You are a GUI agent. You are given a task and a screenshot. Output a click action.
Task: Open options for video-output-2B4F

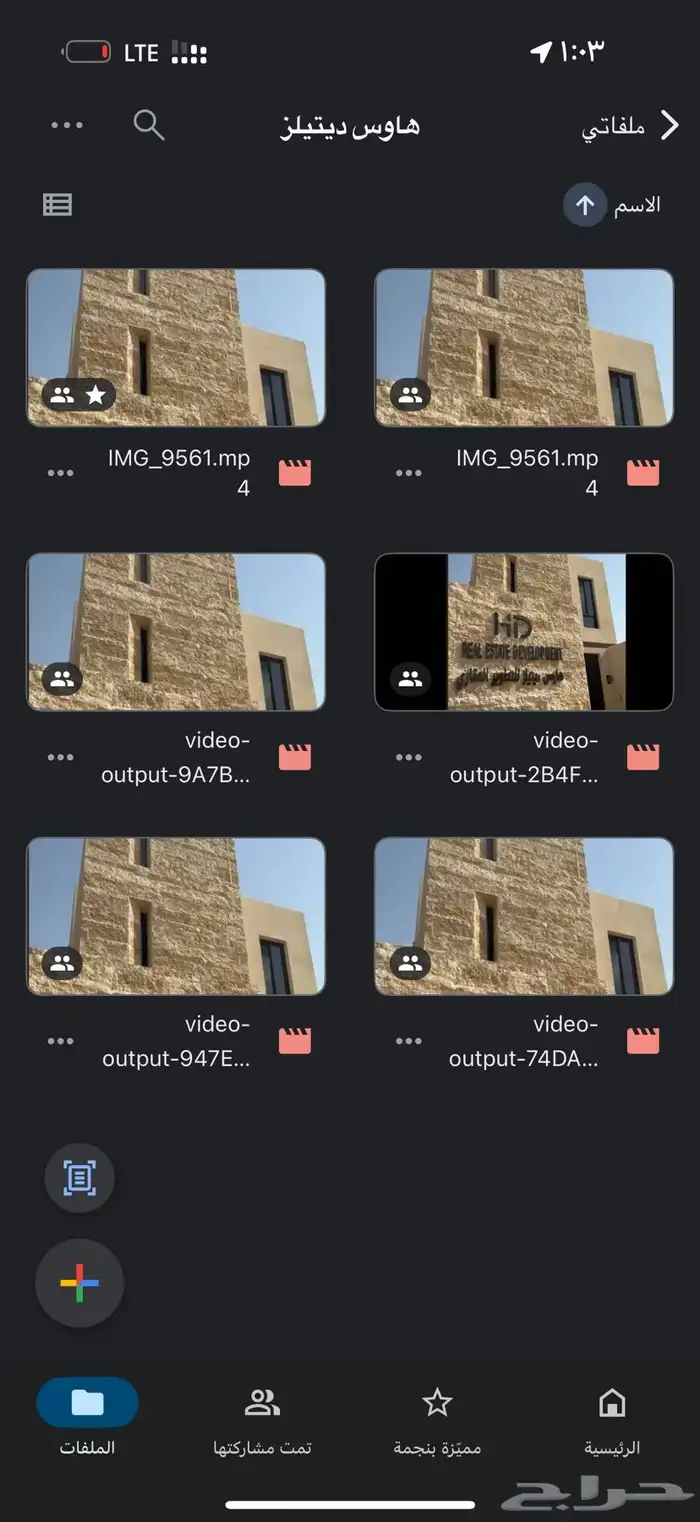click(x=409, y=757)
